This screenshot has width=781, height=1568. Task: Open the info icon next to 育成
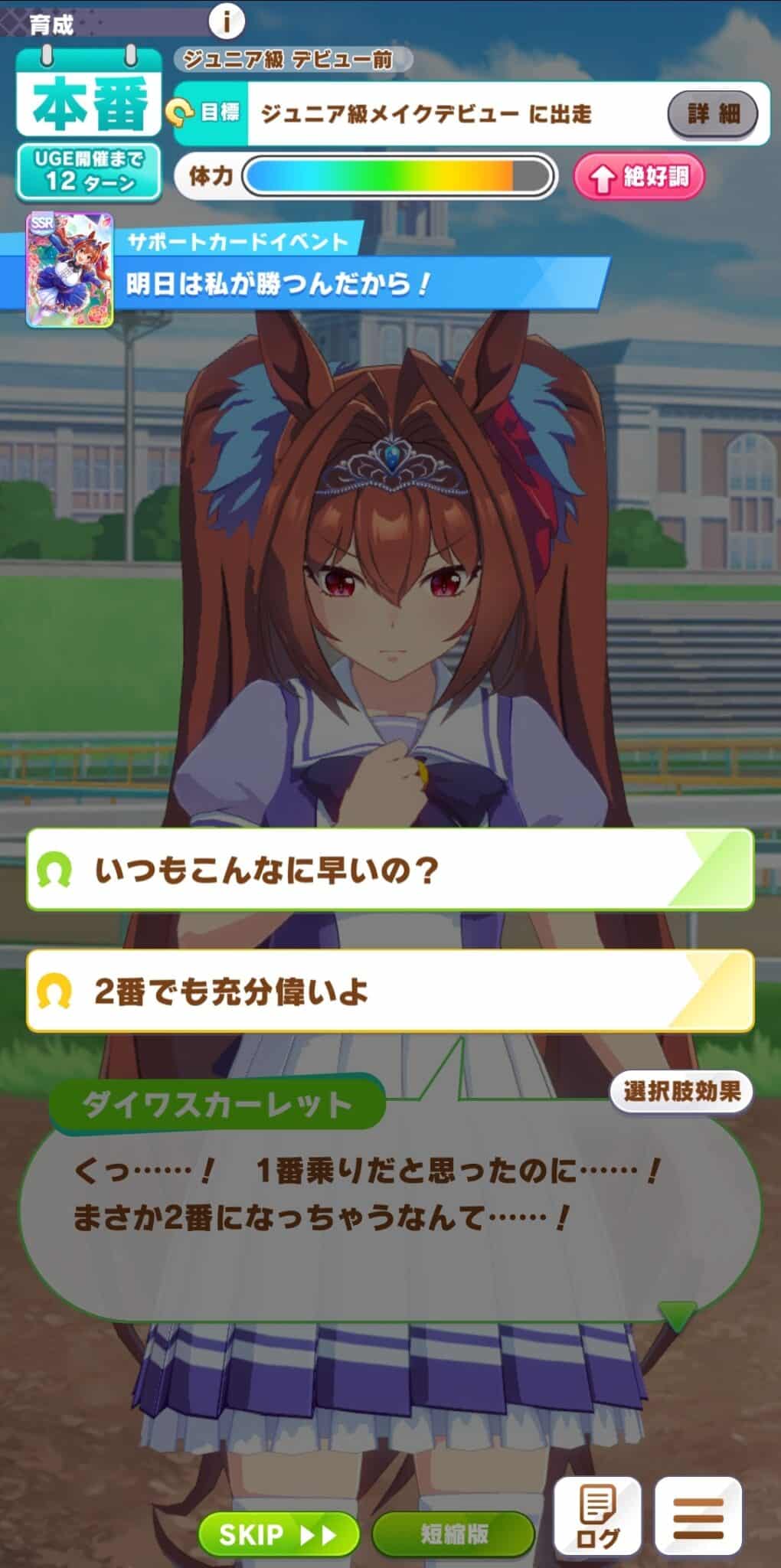coord(227,21)
